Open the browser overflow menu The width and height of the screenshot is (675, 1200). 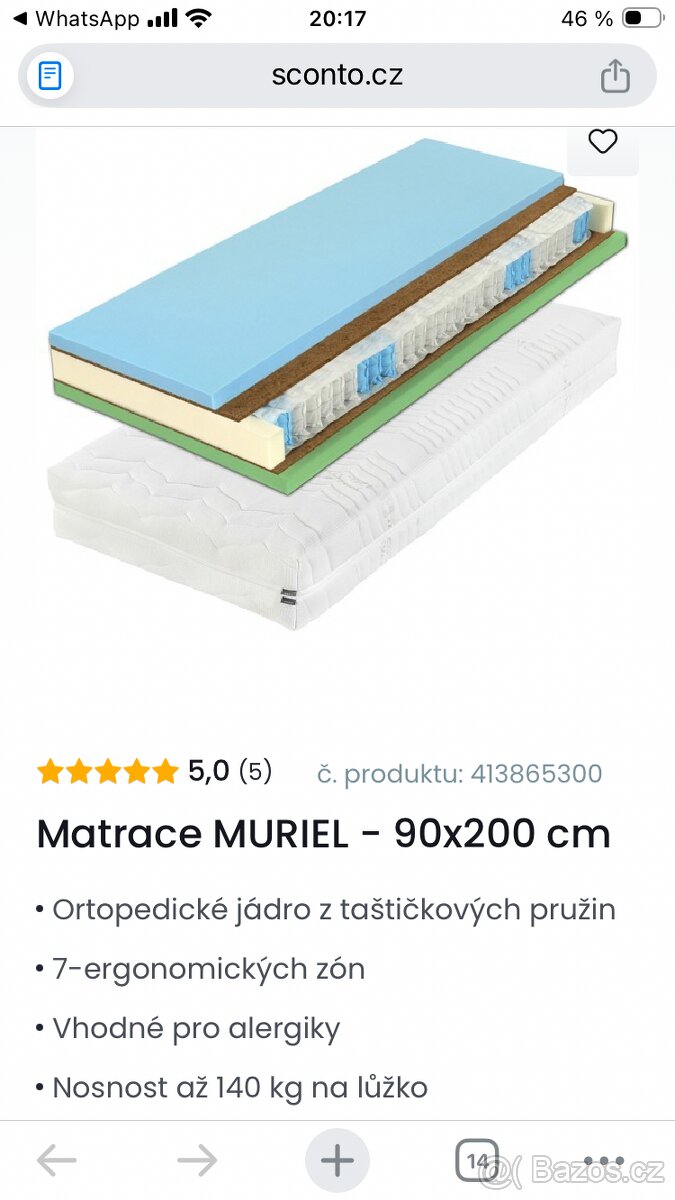[x=603, y=1160]
